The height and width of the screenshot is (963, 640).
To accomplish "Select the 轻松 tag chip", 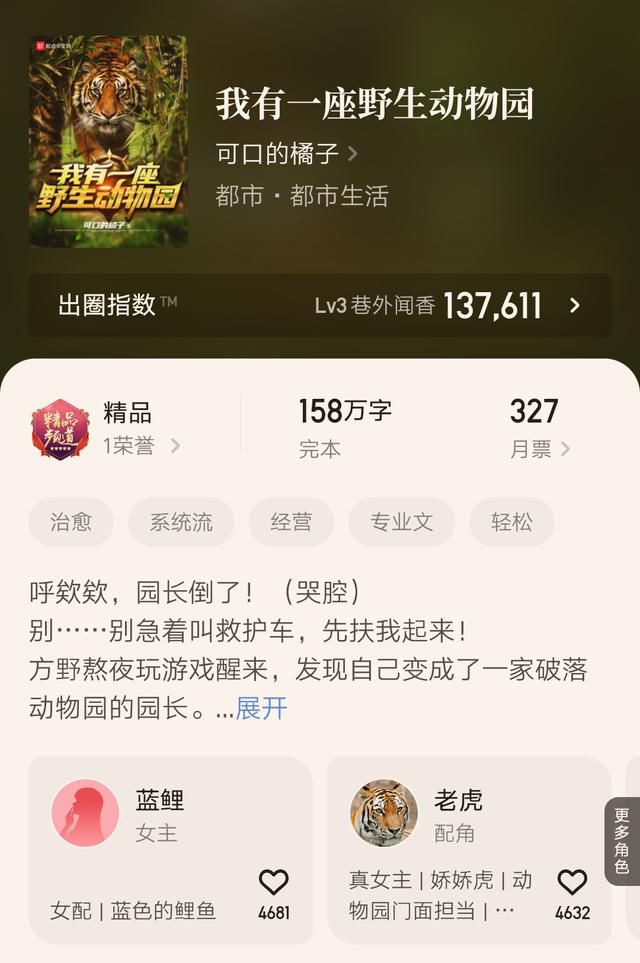I will (x=511, y=522).
